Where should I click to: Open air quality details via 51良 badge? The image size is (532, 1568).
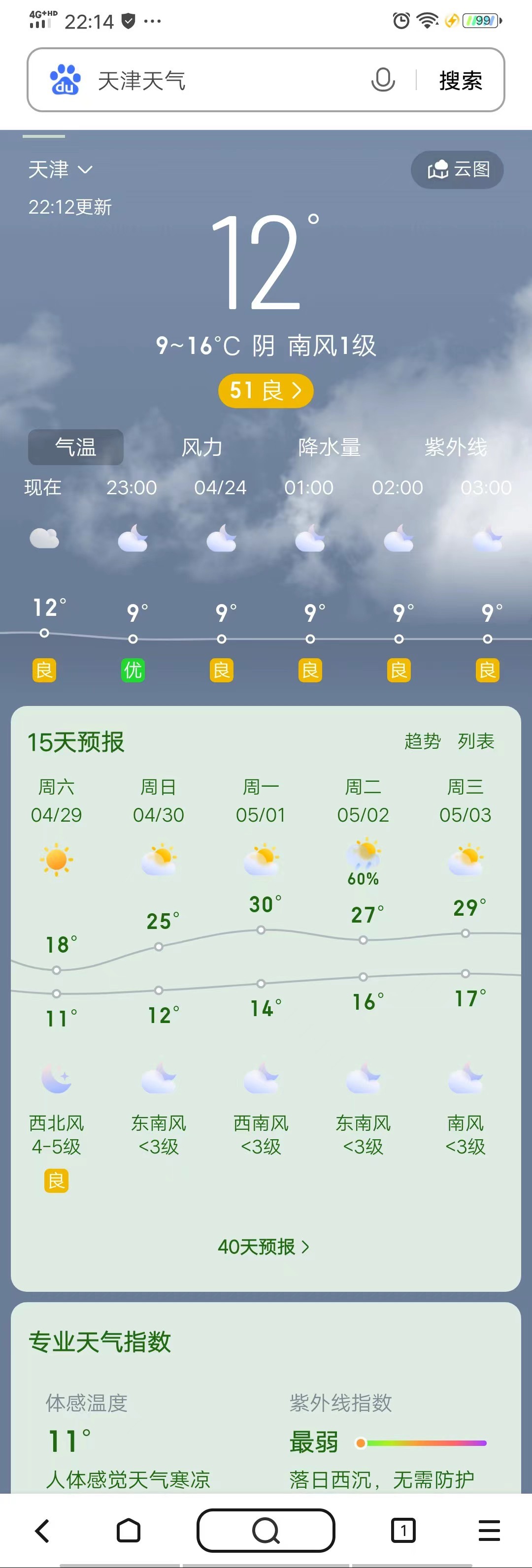click(265, 391)
